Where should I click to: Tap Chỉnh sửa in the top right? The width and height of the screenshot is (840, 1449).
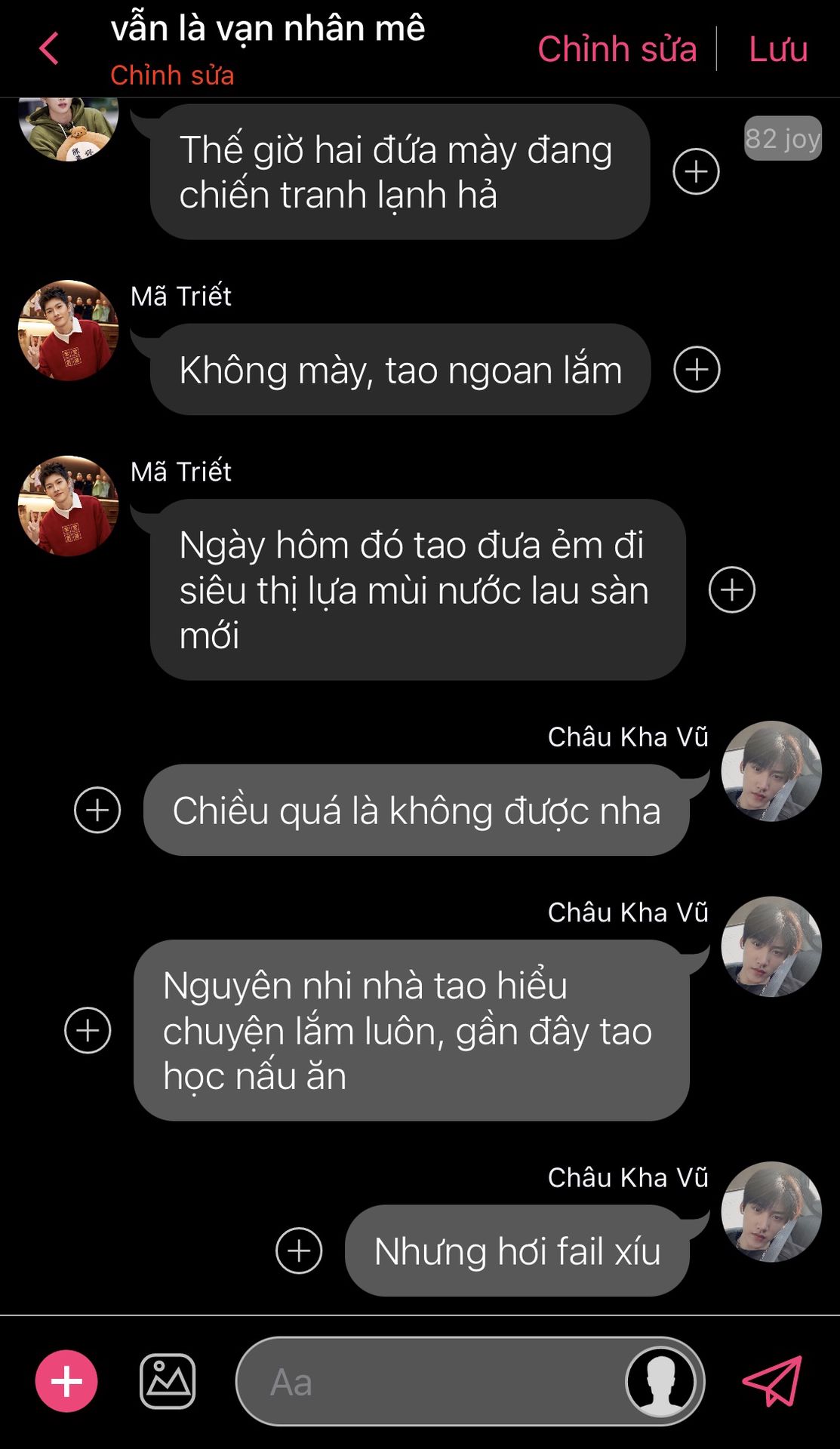pos(617,49)
